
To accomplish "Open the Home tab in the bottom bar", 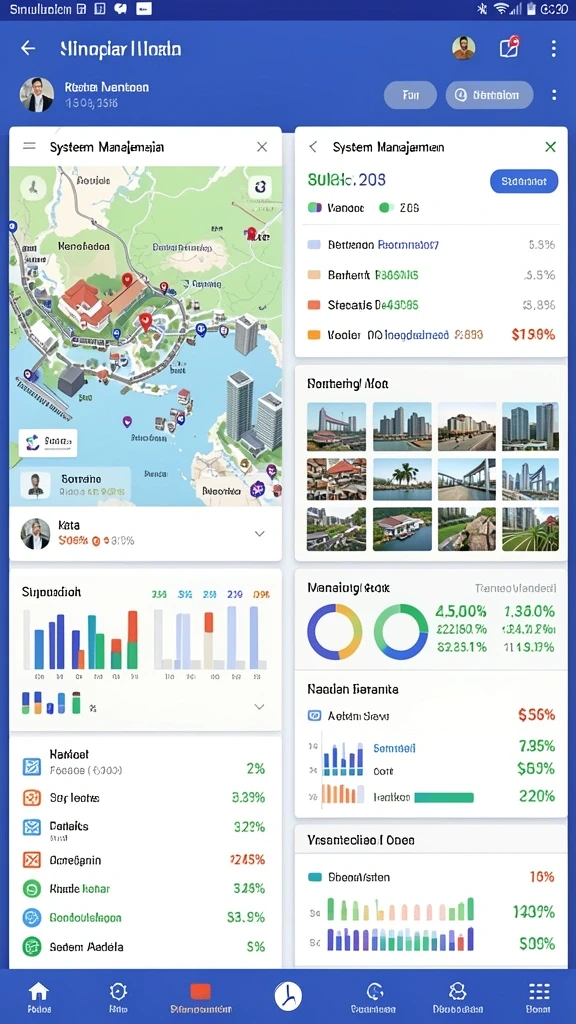I will 39,997.
